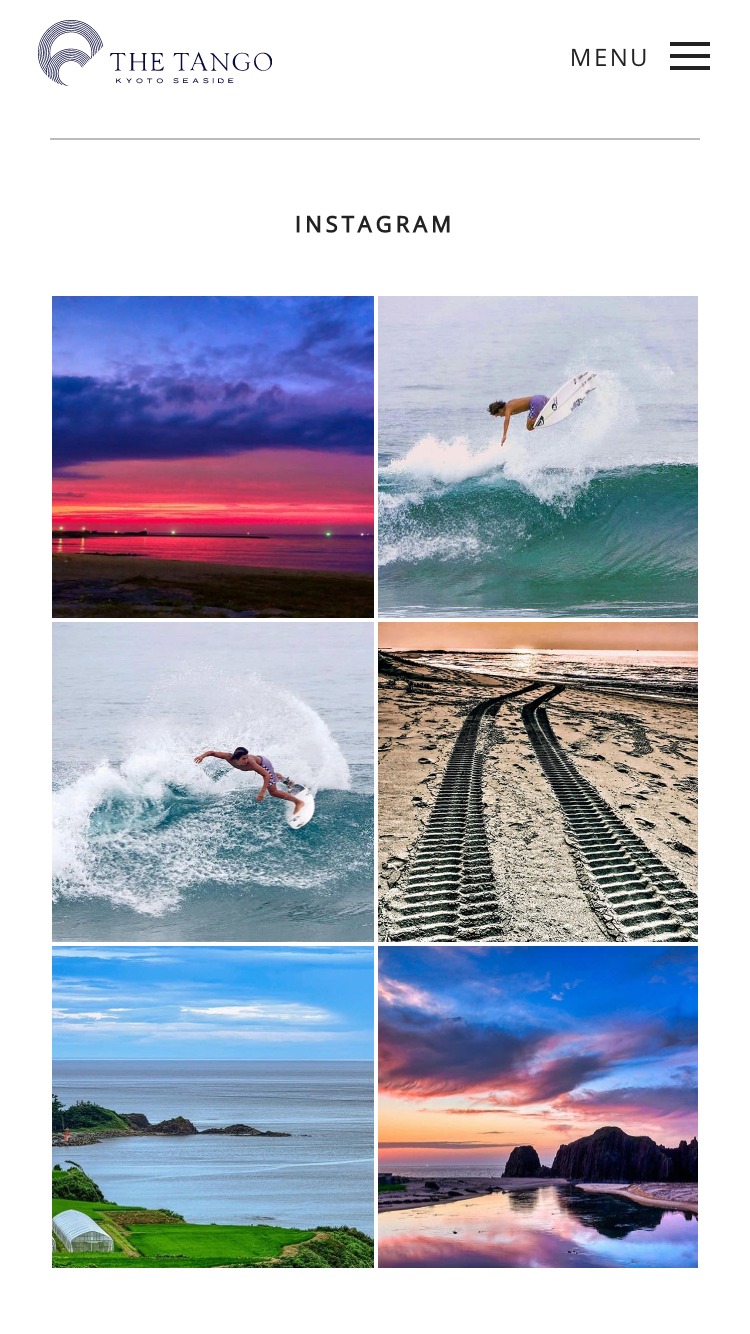Image resolution: width=750 pixels, height=1334 pixels.
Task: View the surfer aerial jump Instagram photo
Action: point(538,457)
